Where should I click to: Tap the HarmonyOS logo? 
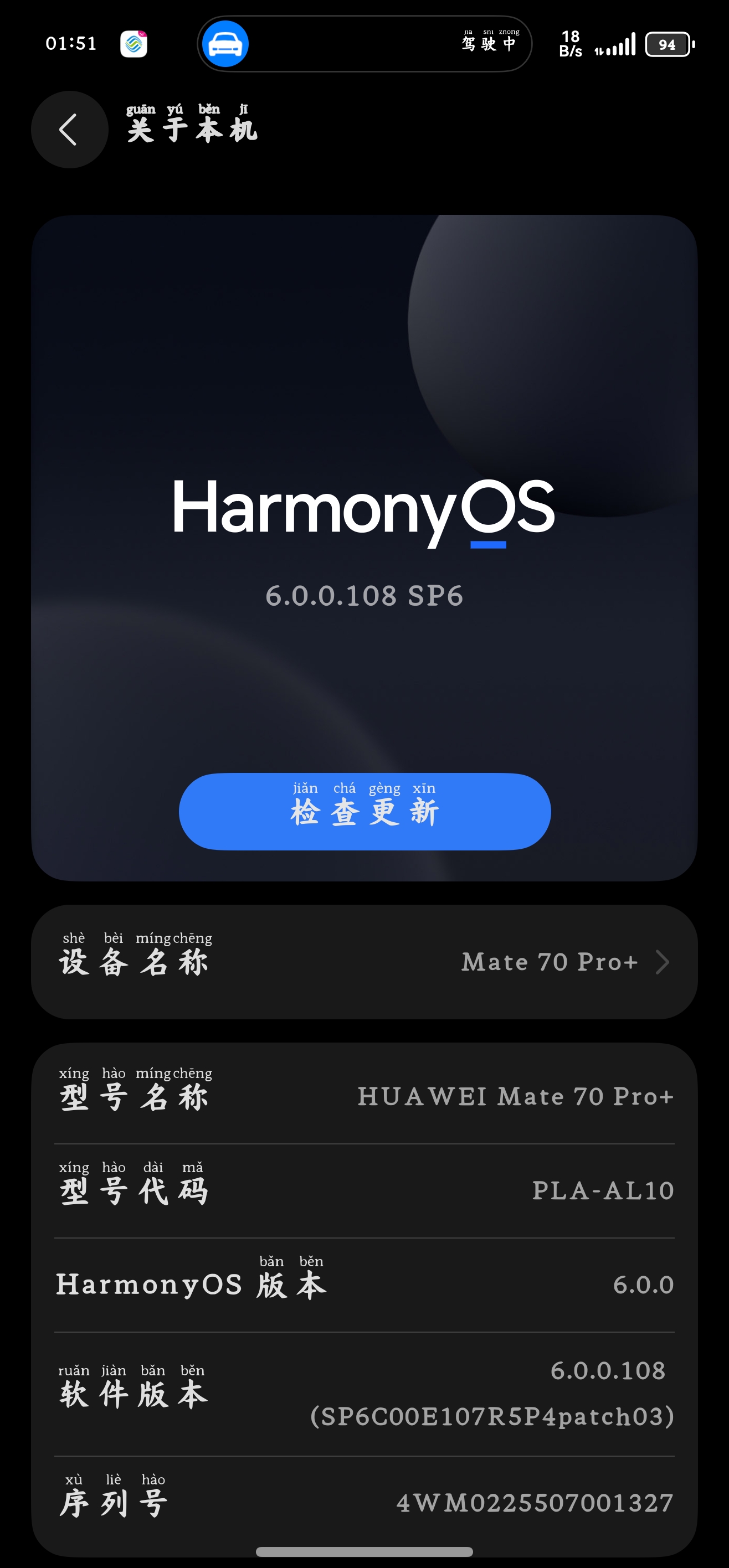click(x=364, y=513)
